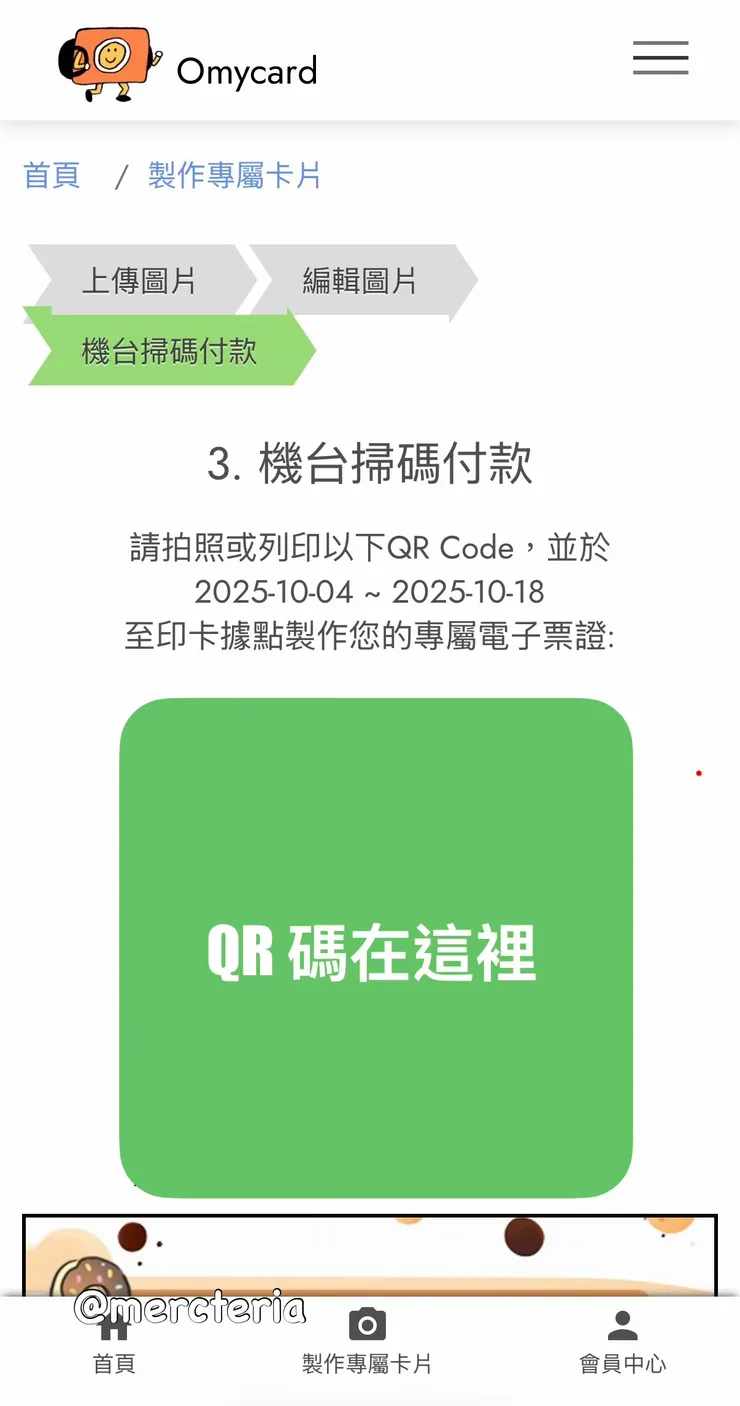Tap the donut graphic in bottom banner

(x=90, y=1275)
